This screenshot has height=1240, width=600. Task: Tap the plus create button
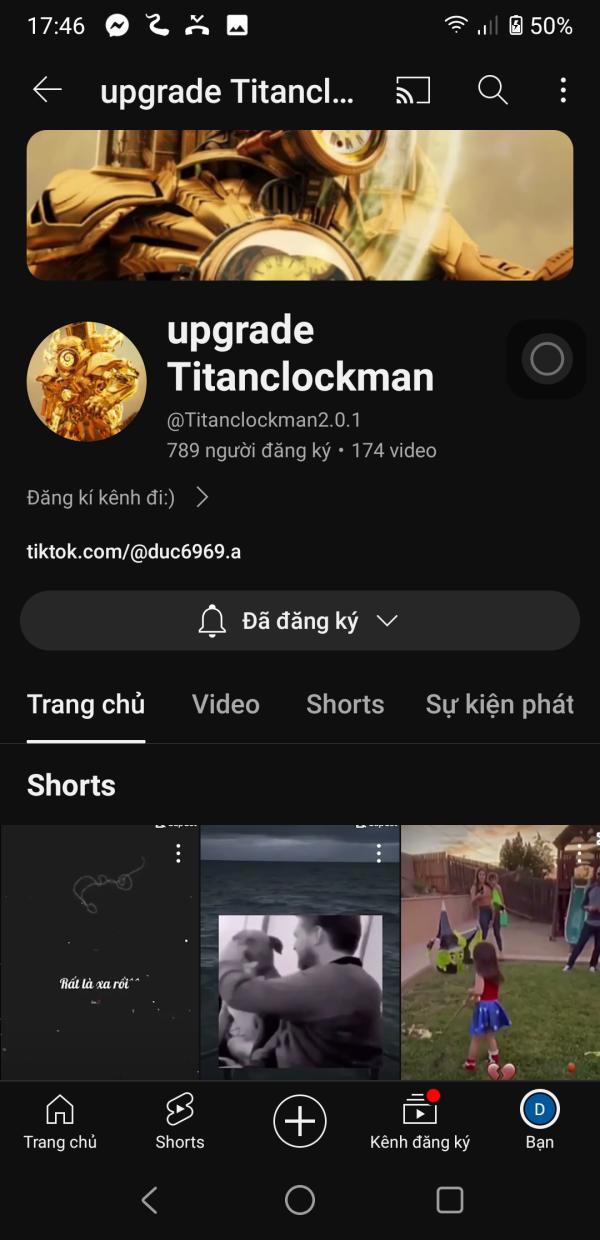pos(300,1121)
